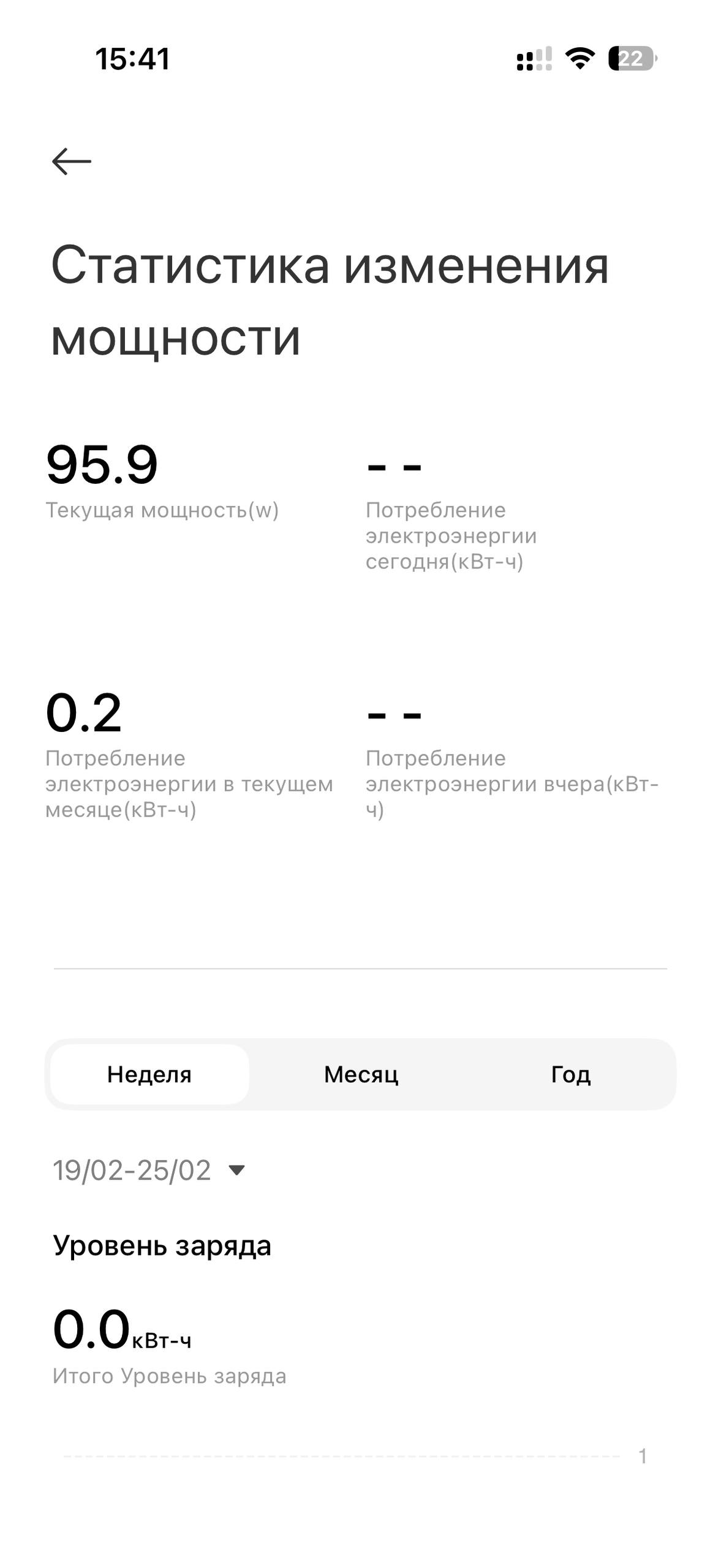Viewport: 721px width, 1568px height.
Task: Switch to the Месяц tab
Action: (x=361, y=1074)
